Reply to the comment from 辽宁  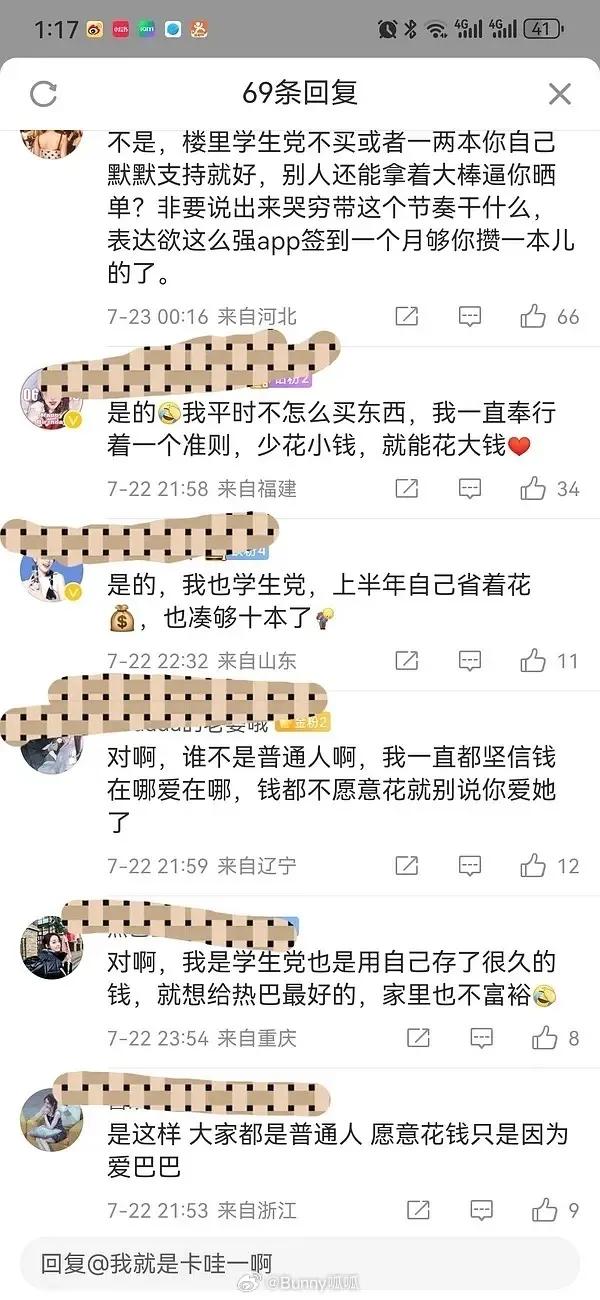[x=470, y=866]
